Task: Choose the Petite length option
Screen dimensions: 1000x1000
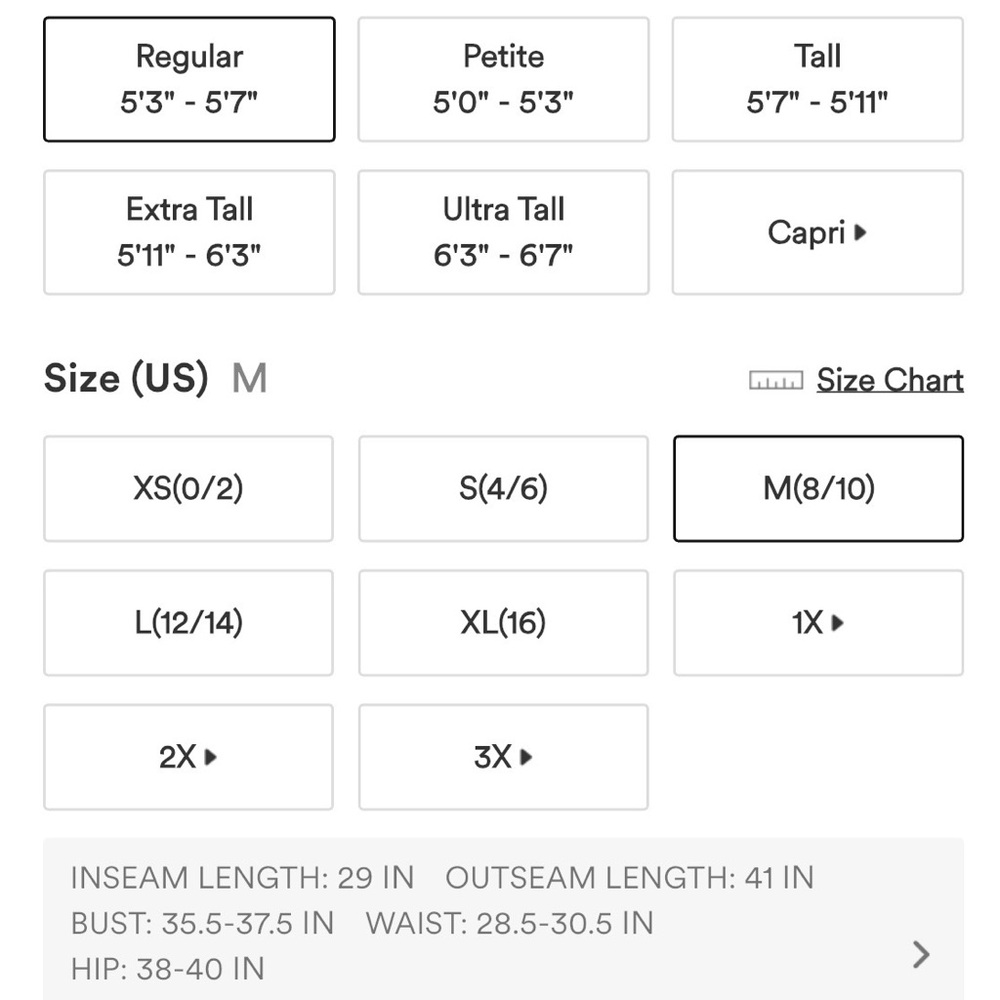Action: coord(503,79)
